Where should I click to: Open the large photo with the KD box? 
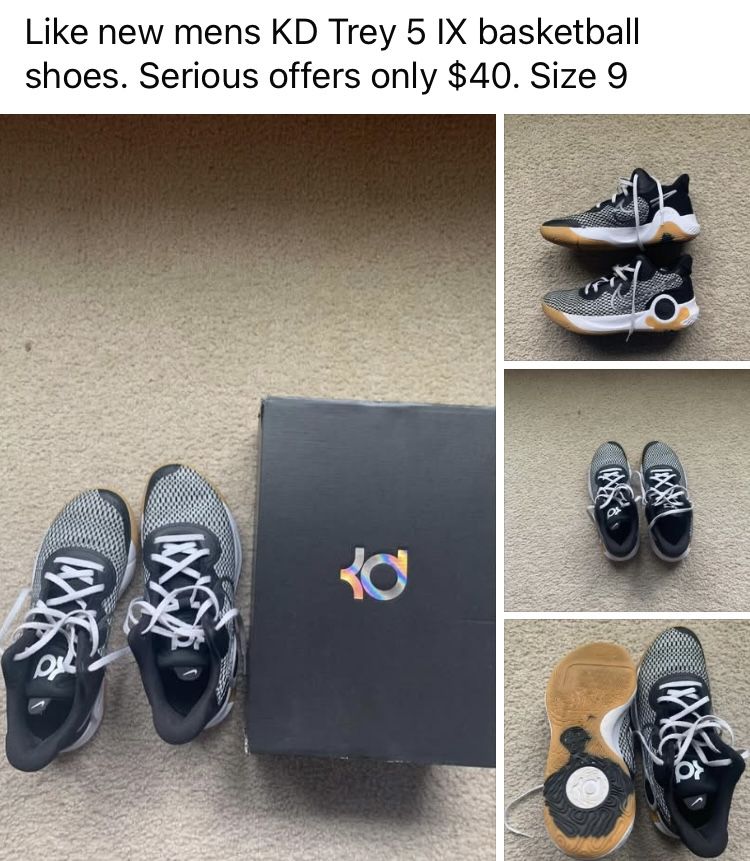[248, 487]
